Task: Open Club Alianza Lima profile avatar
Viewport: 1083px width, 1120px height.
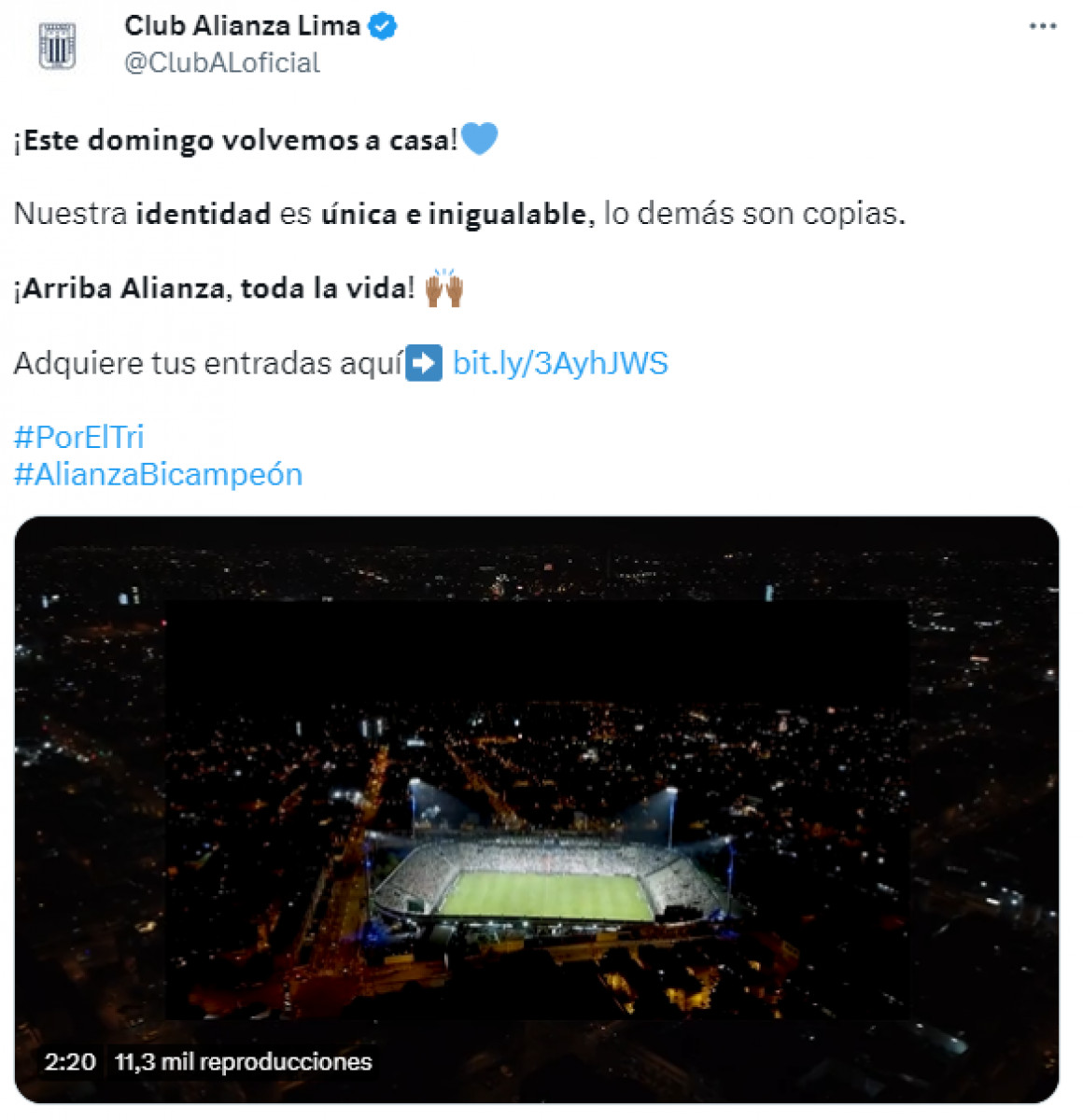Action: click(x=58, y=47)
